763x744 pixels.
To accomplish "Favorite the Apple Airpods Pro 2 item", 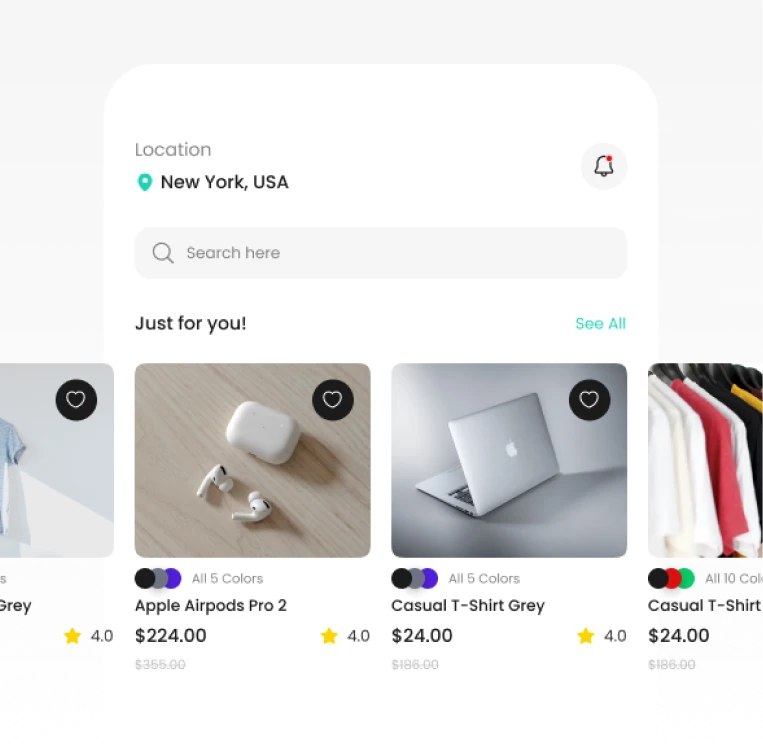I will (333, 400).
